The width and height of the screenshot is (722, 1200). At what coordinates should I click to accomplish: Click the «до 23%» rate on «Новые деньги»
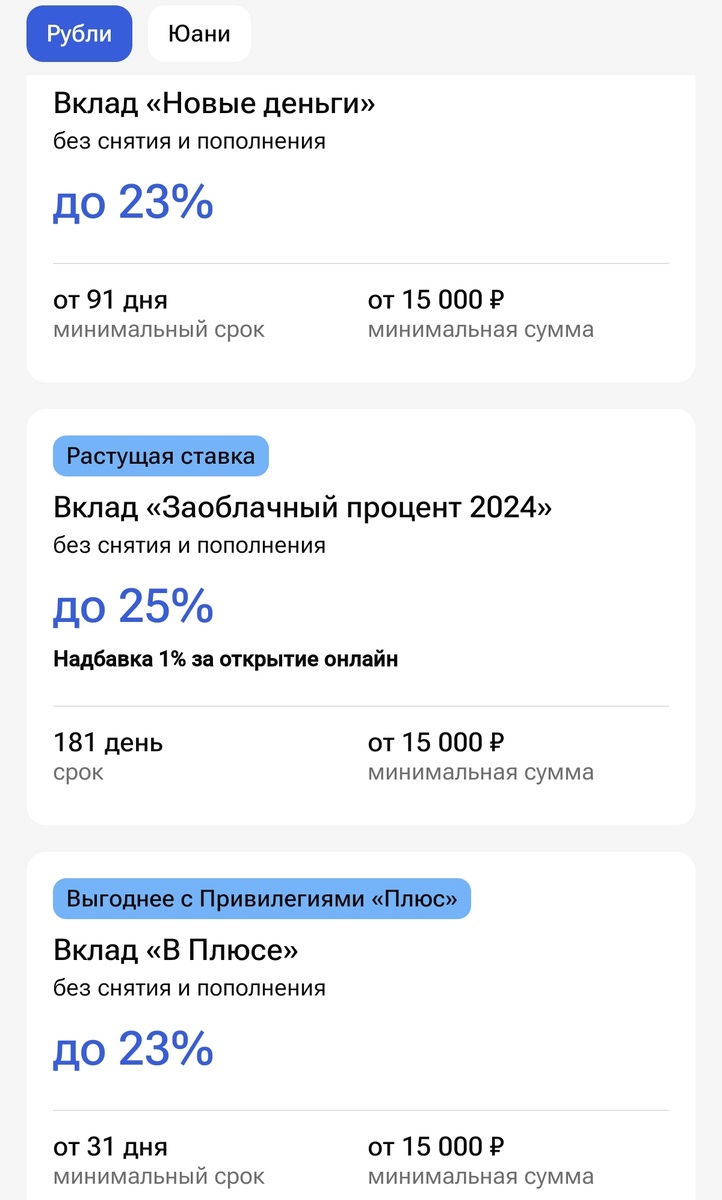(x=133, y=203)
